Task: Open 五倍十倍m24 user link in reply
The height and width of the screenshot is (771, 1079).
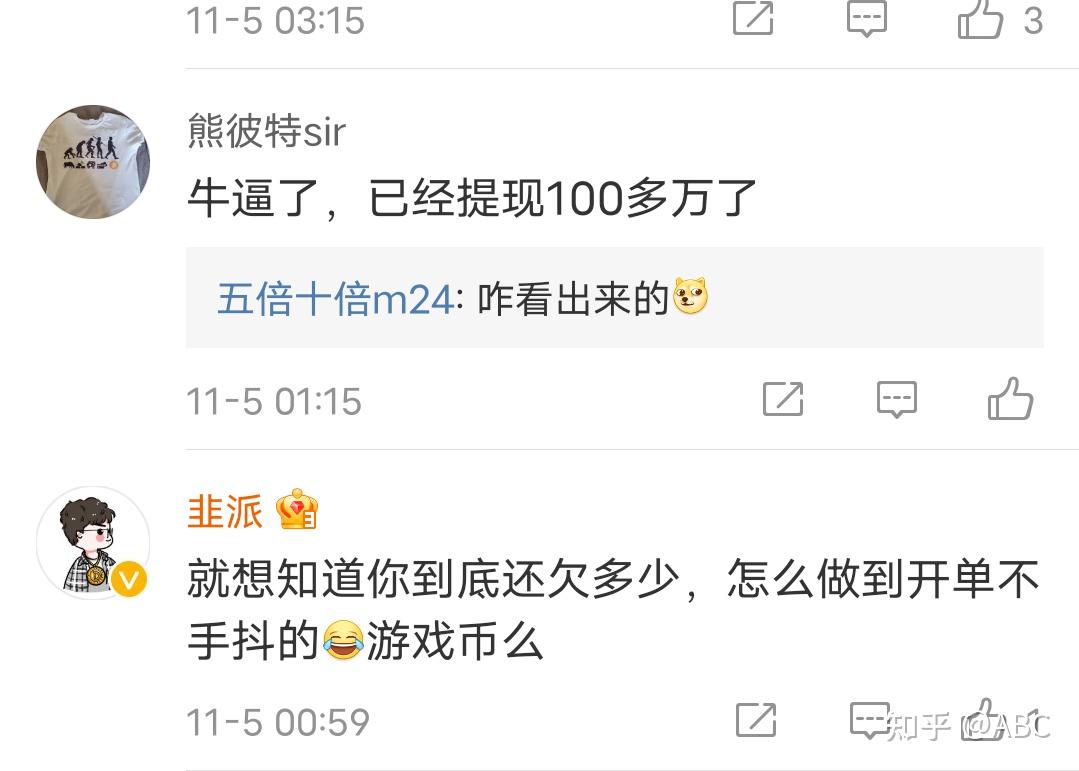Action: [x=335, y=299]
